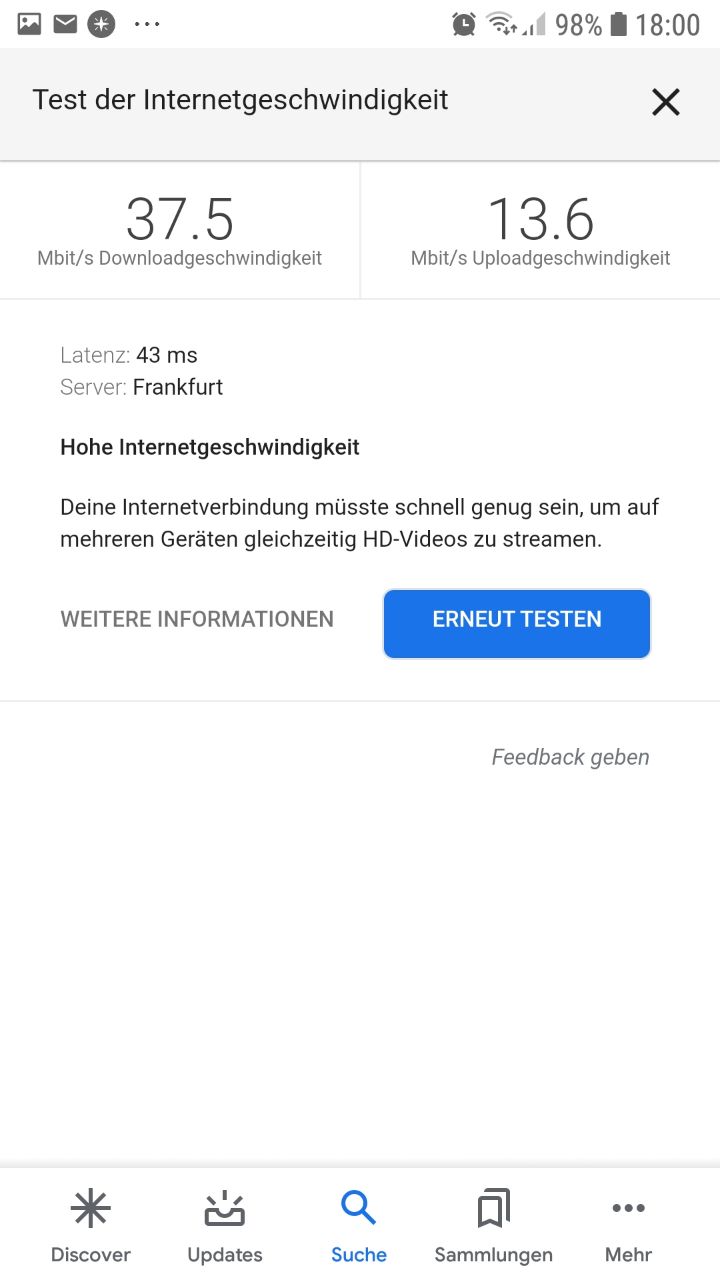The width and height of the screenshot is (720, 1280).
Task: Tap Erneut testen to rerun the test
Action: point(516,623)
